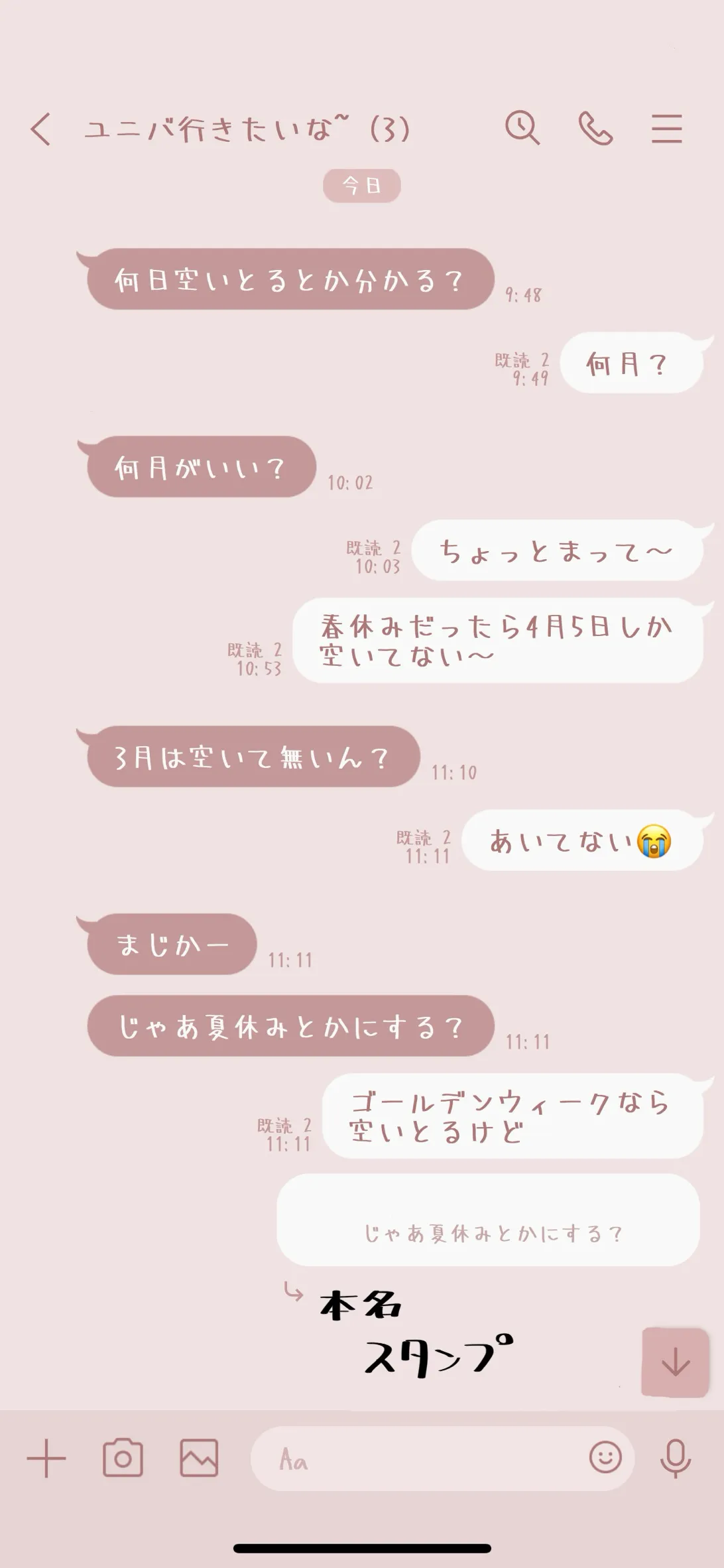Open the photo gallery picker
724x1568 pixels.
point(199,1458)
